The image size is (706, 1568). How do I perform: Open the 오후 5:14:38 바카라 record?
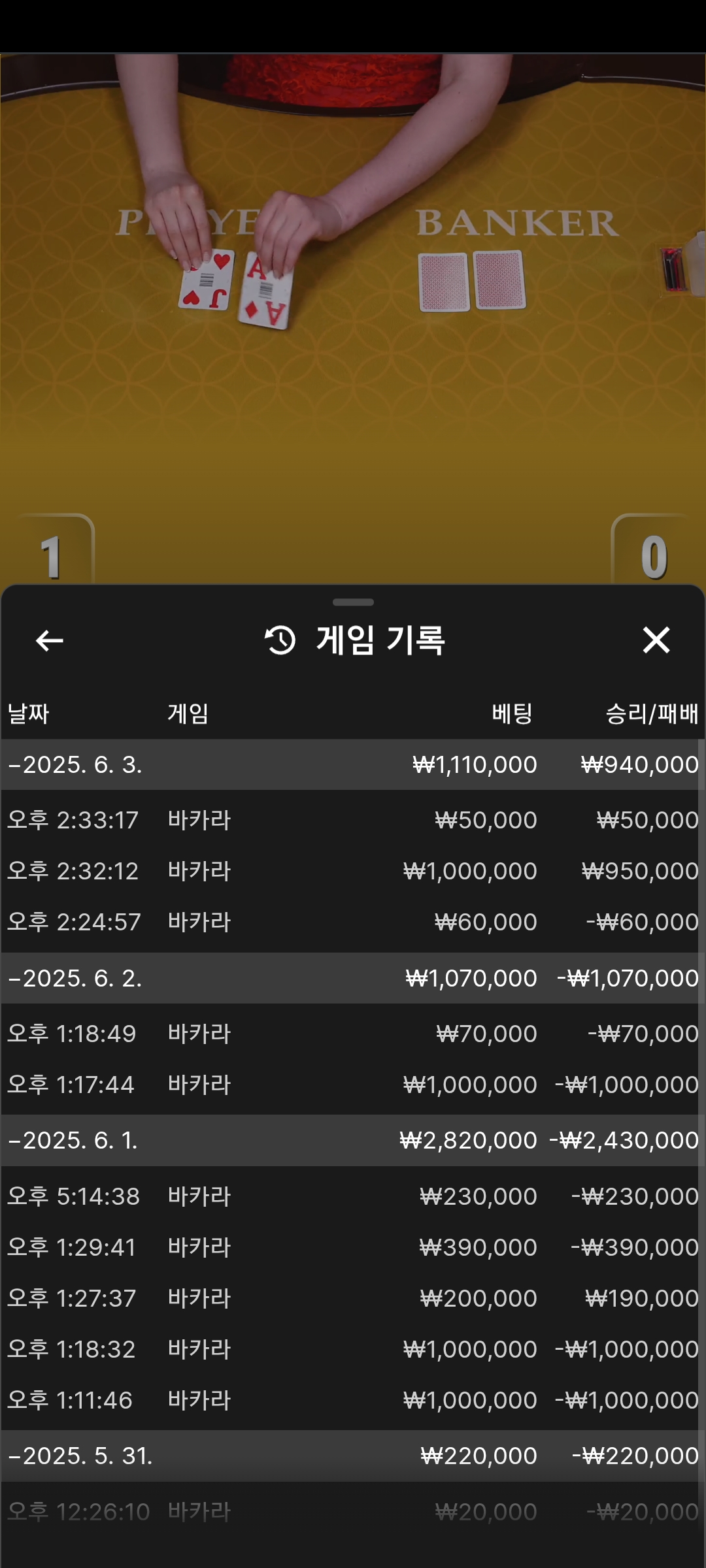tap(353, 1196)
